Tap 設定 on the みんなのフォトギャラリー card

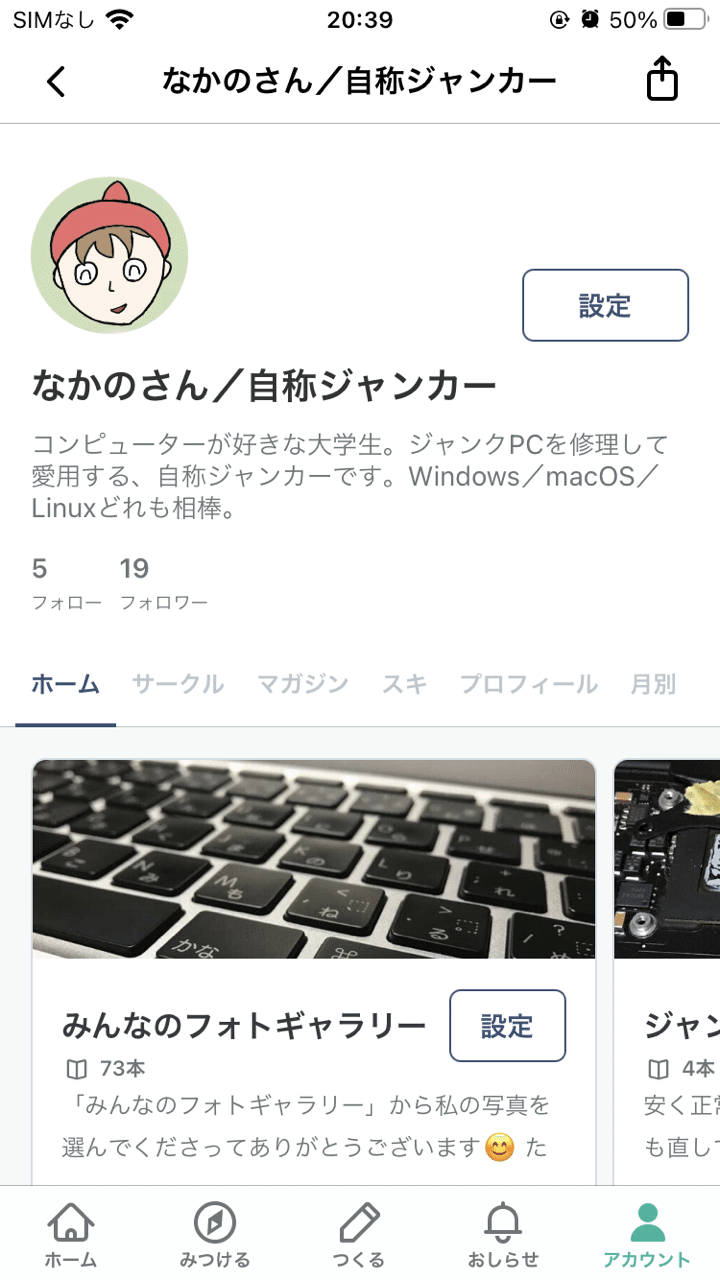pyautogui.click(x=508, y=1026)
